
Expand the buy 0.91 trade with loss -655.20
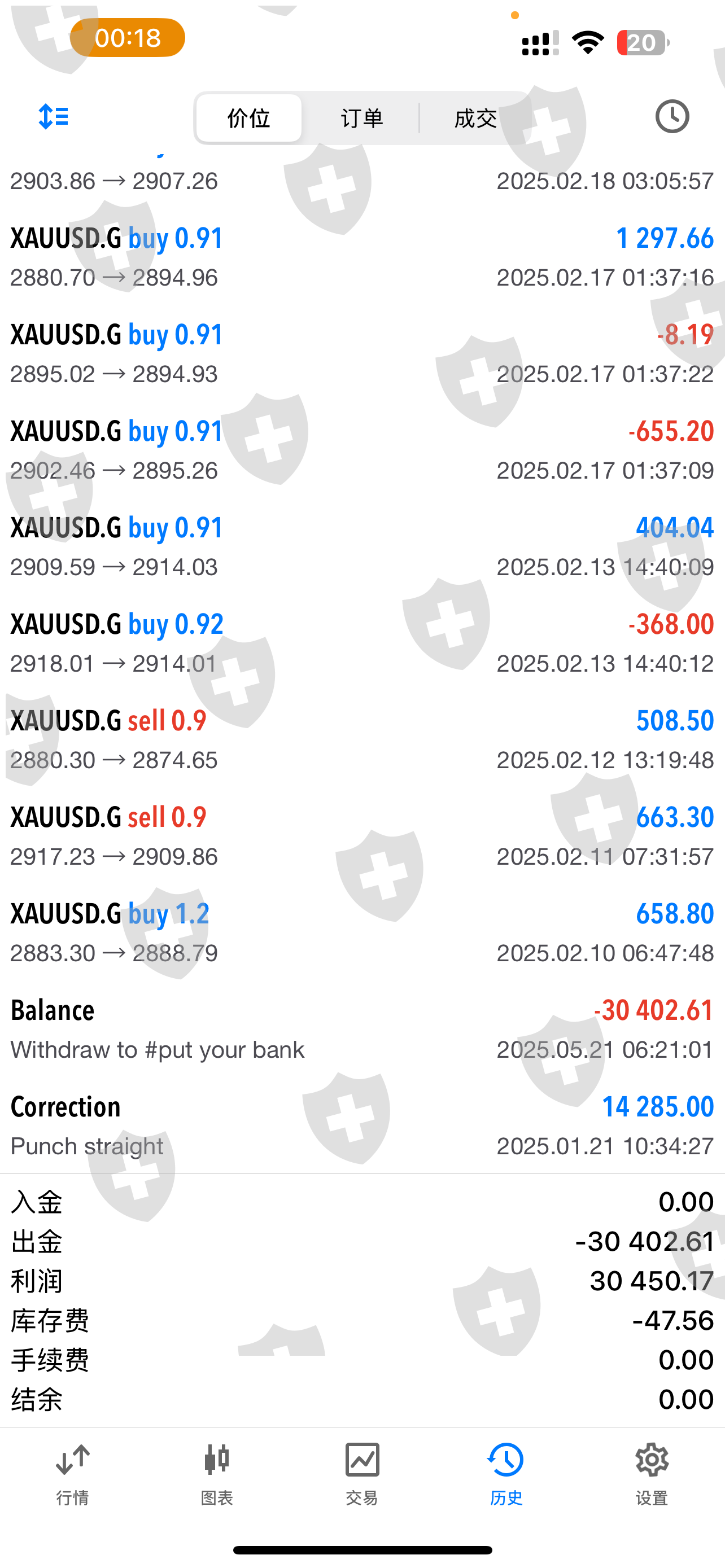(x=362, y=450)
